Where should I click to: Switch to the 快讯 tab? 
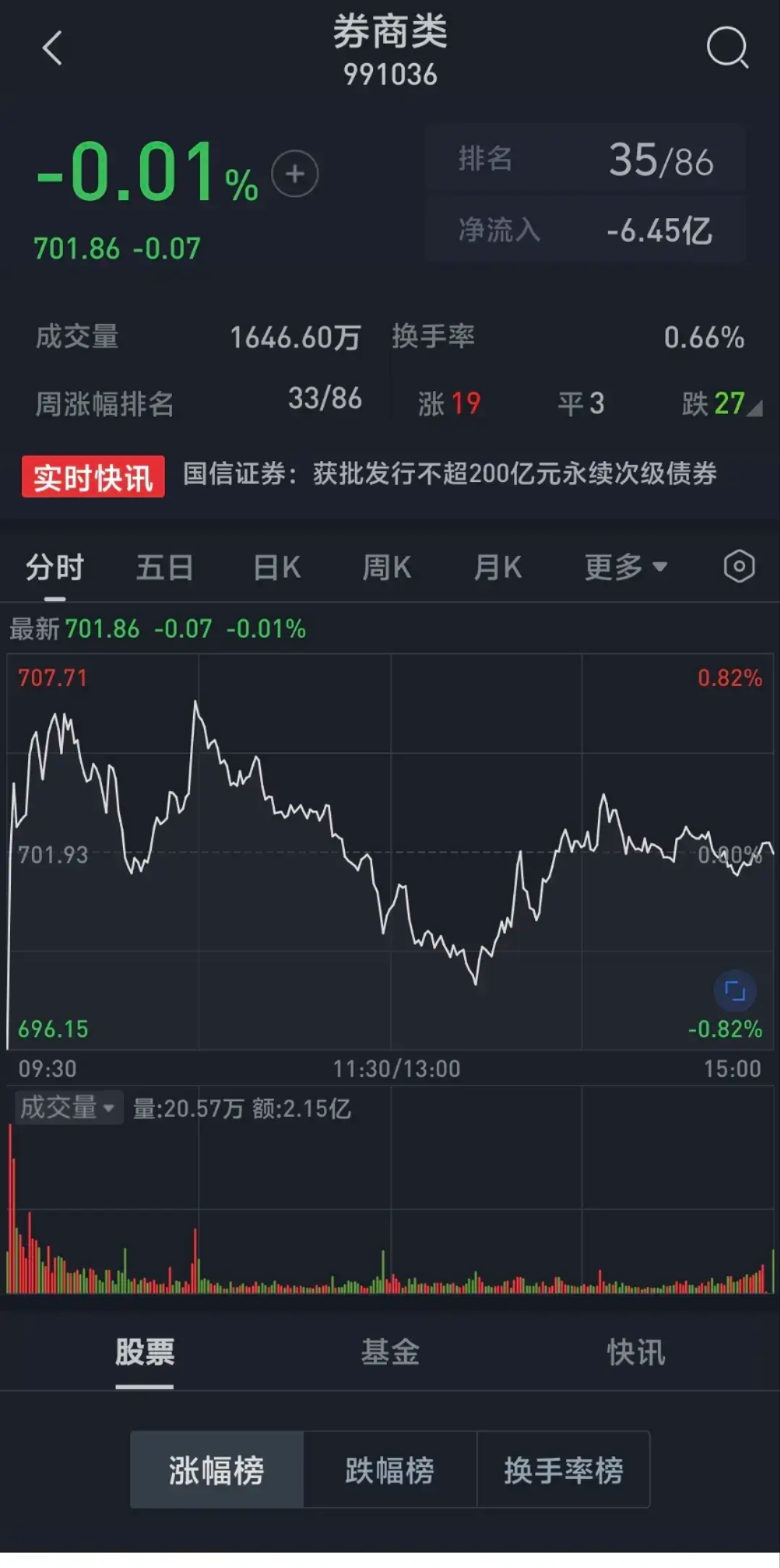[636, 1352]
